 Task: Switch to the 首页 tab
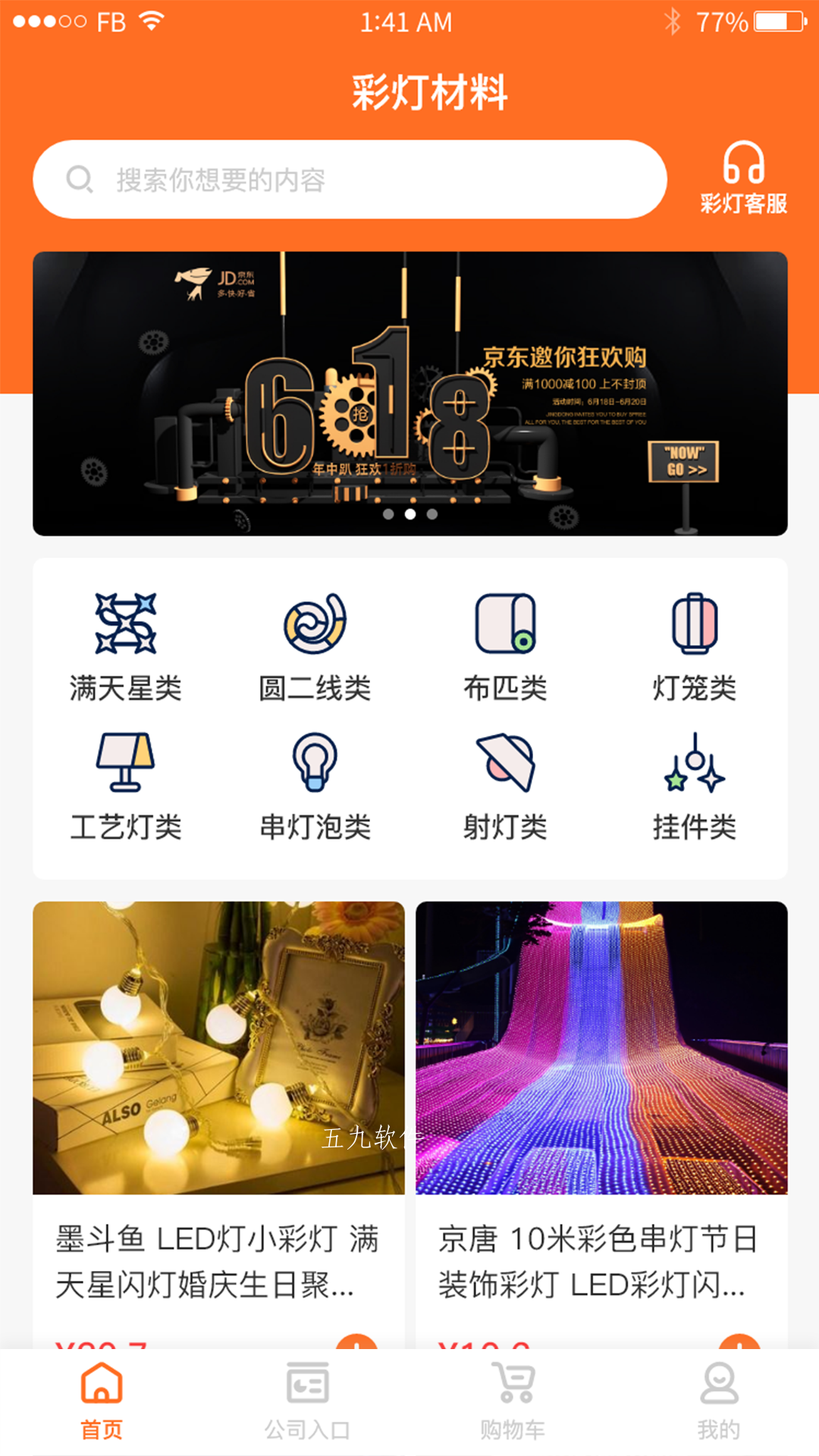click(x=102, y=1402)
